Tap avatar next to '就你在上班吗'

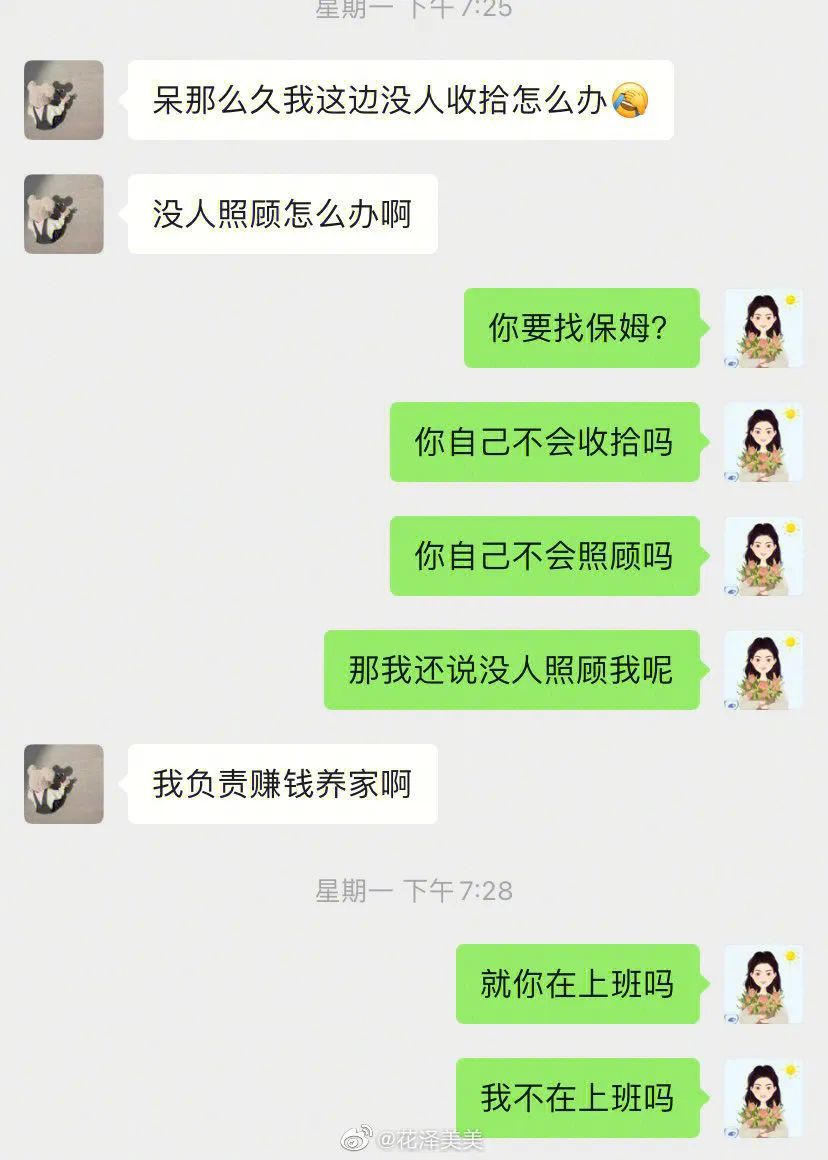click(764, 984)
